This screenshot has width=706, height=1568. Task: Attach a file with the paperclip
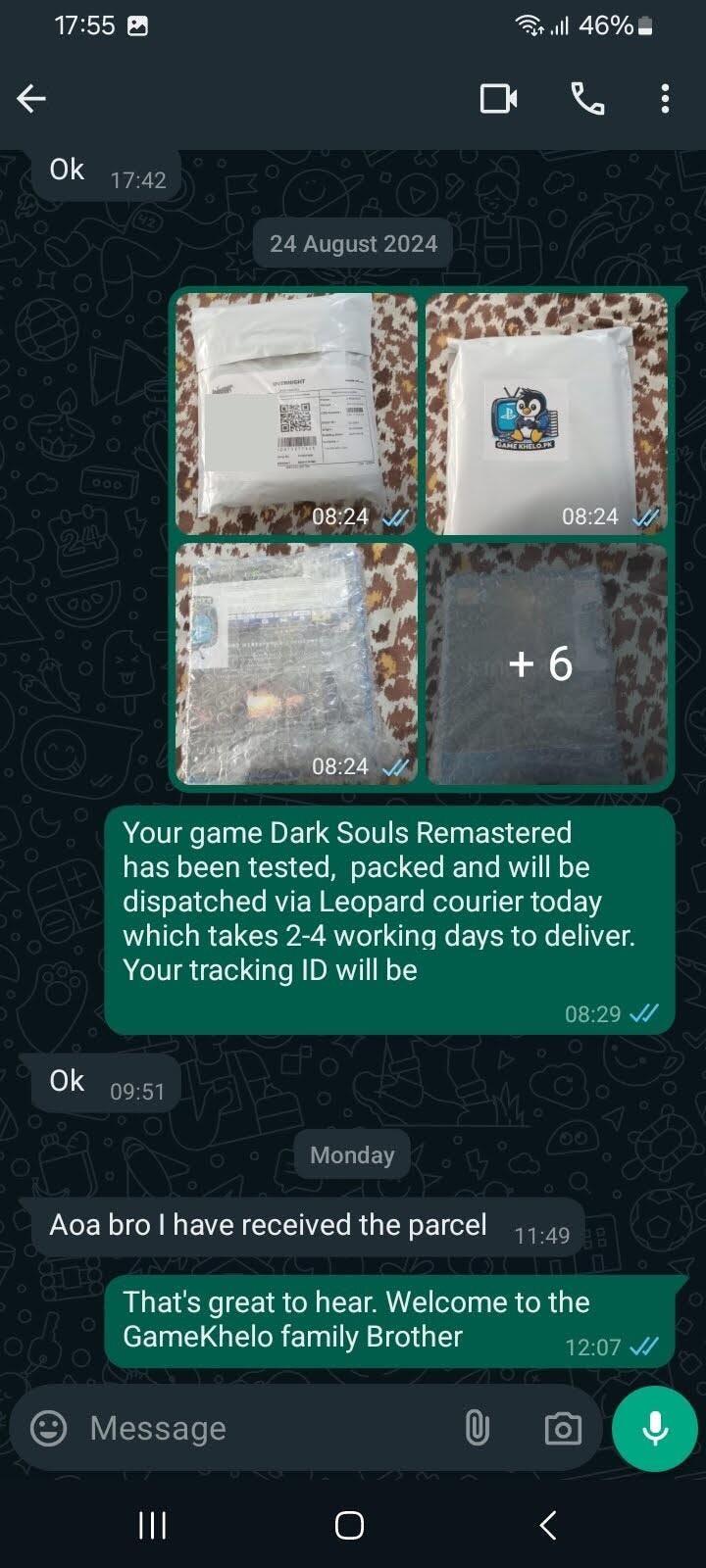(x=477, y=1428)
